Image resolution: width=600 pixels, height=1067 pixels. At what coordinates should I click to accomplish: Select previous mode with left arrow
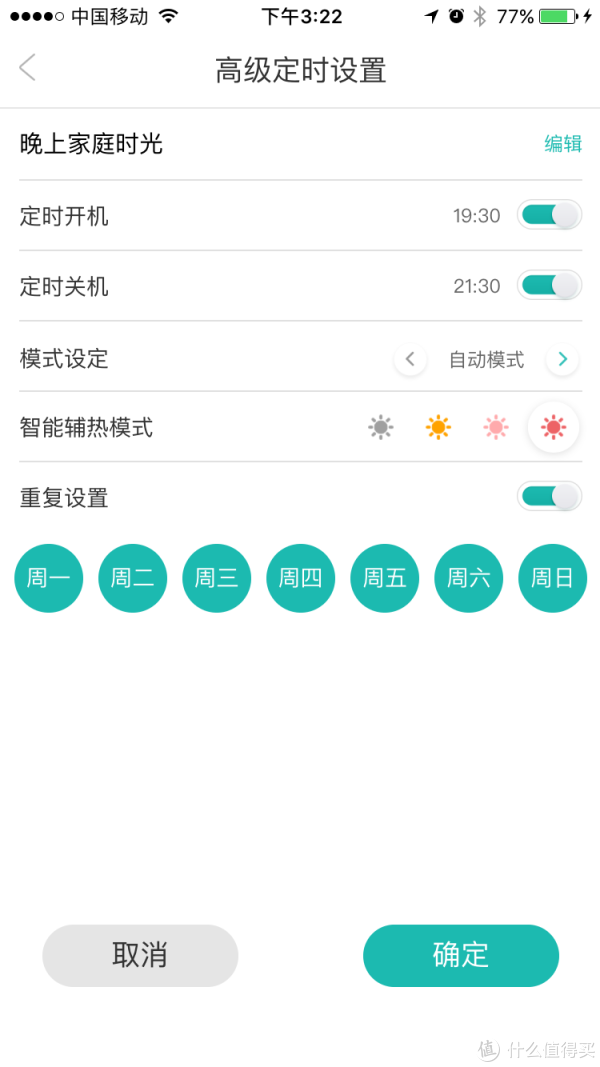tap(410, 359)
